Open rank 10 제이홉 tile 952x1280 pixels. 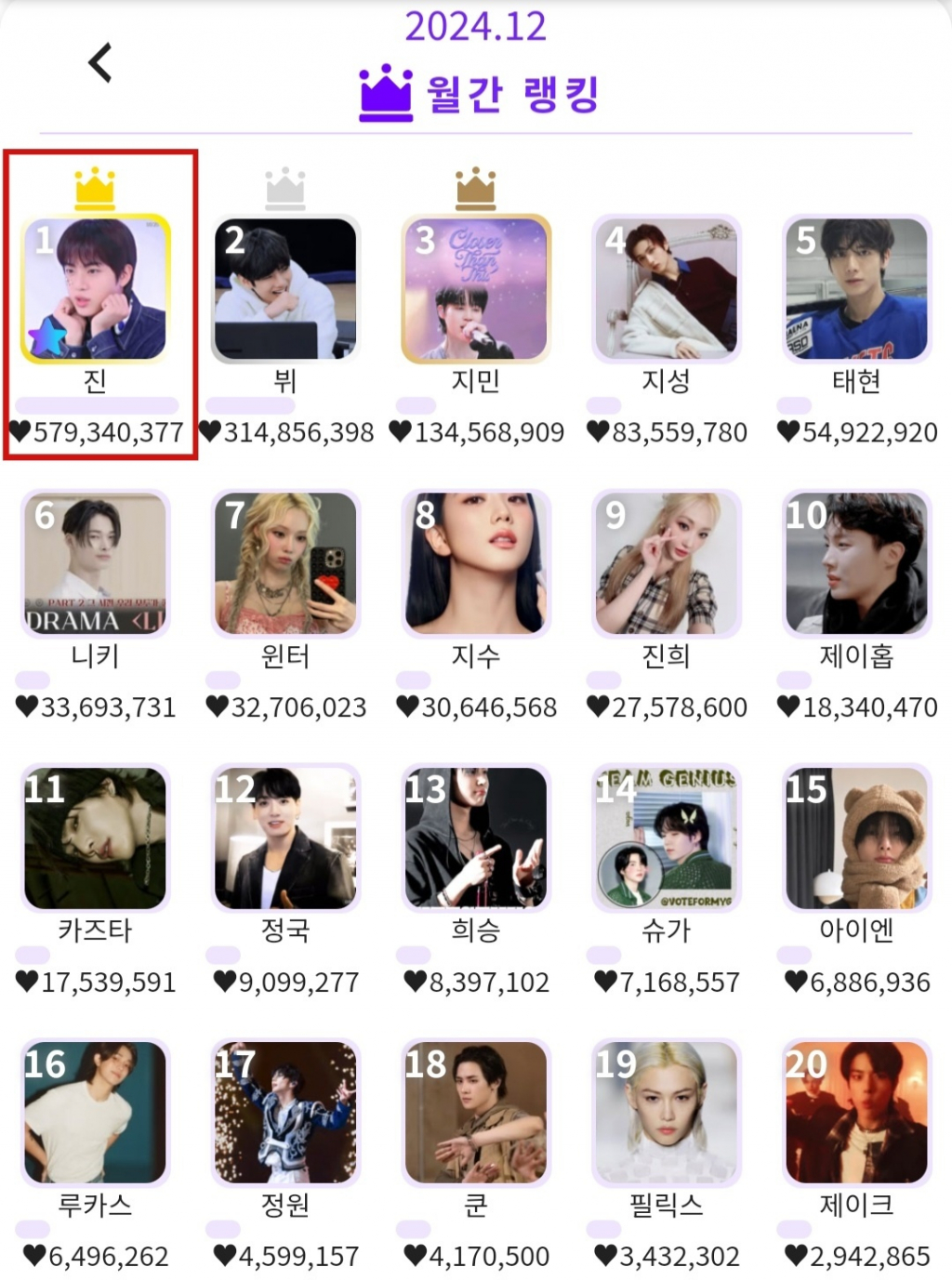tap(856, 563)
